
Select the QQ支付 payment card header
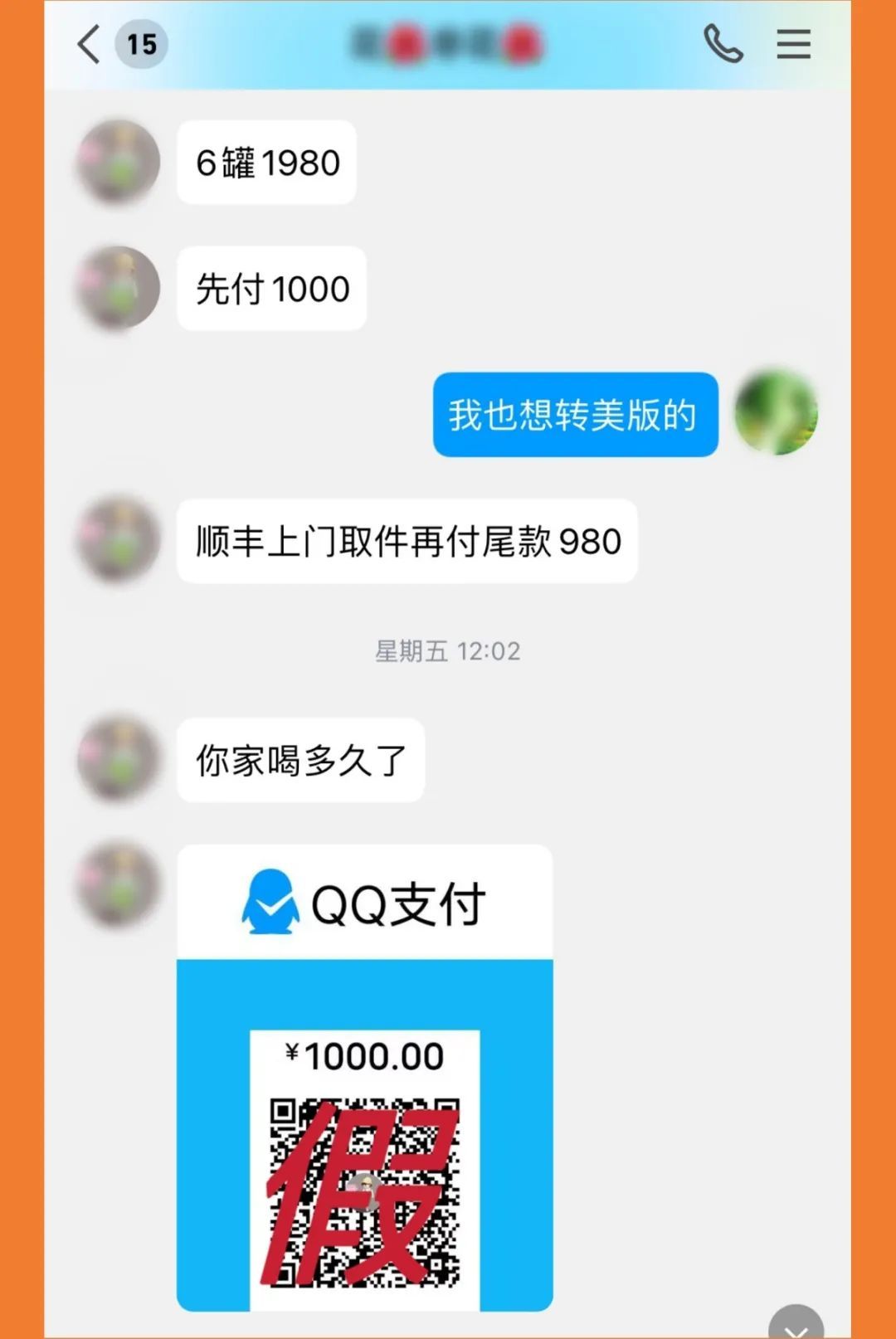363,904
